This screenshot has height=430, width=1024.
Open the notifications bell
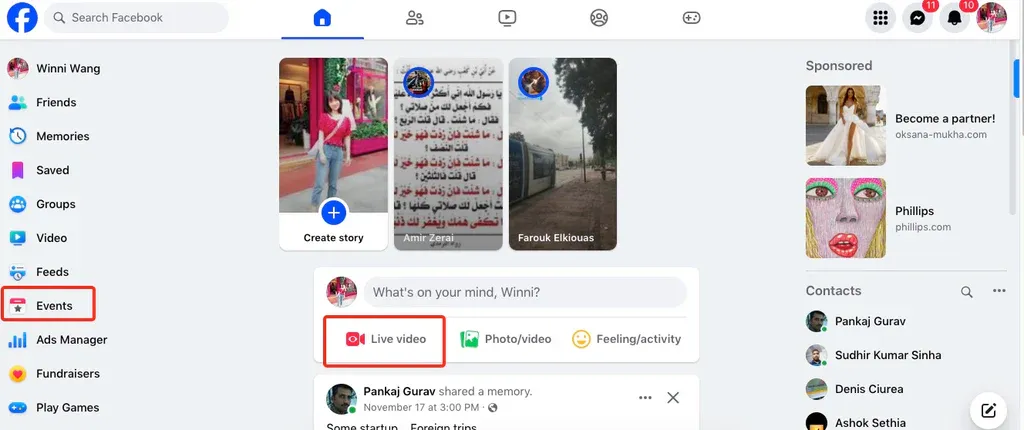[954, 18]
